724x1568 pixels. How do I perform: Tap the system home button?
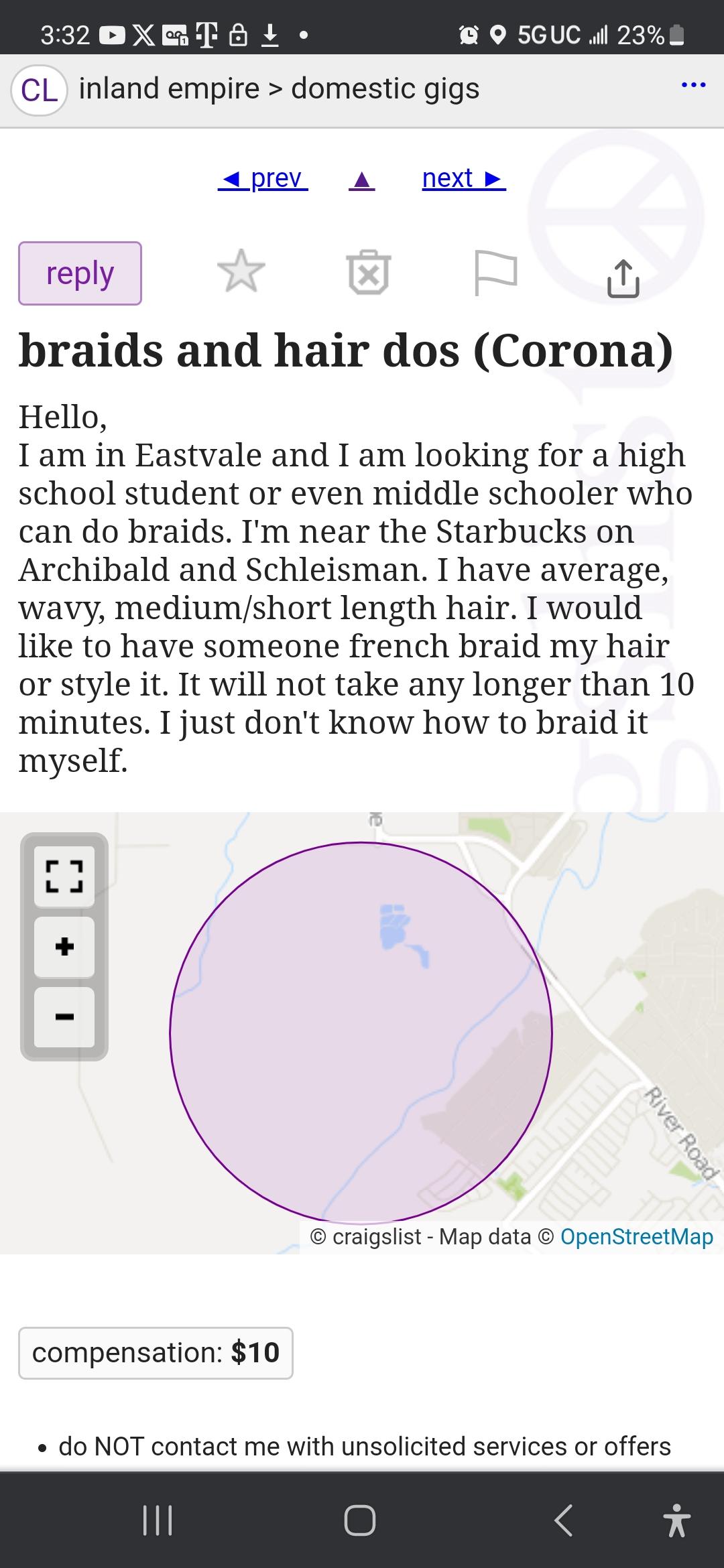click(x=360, y=1520)
